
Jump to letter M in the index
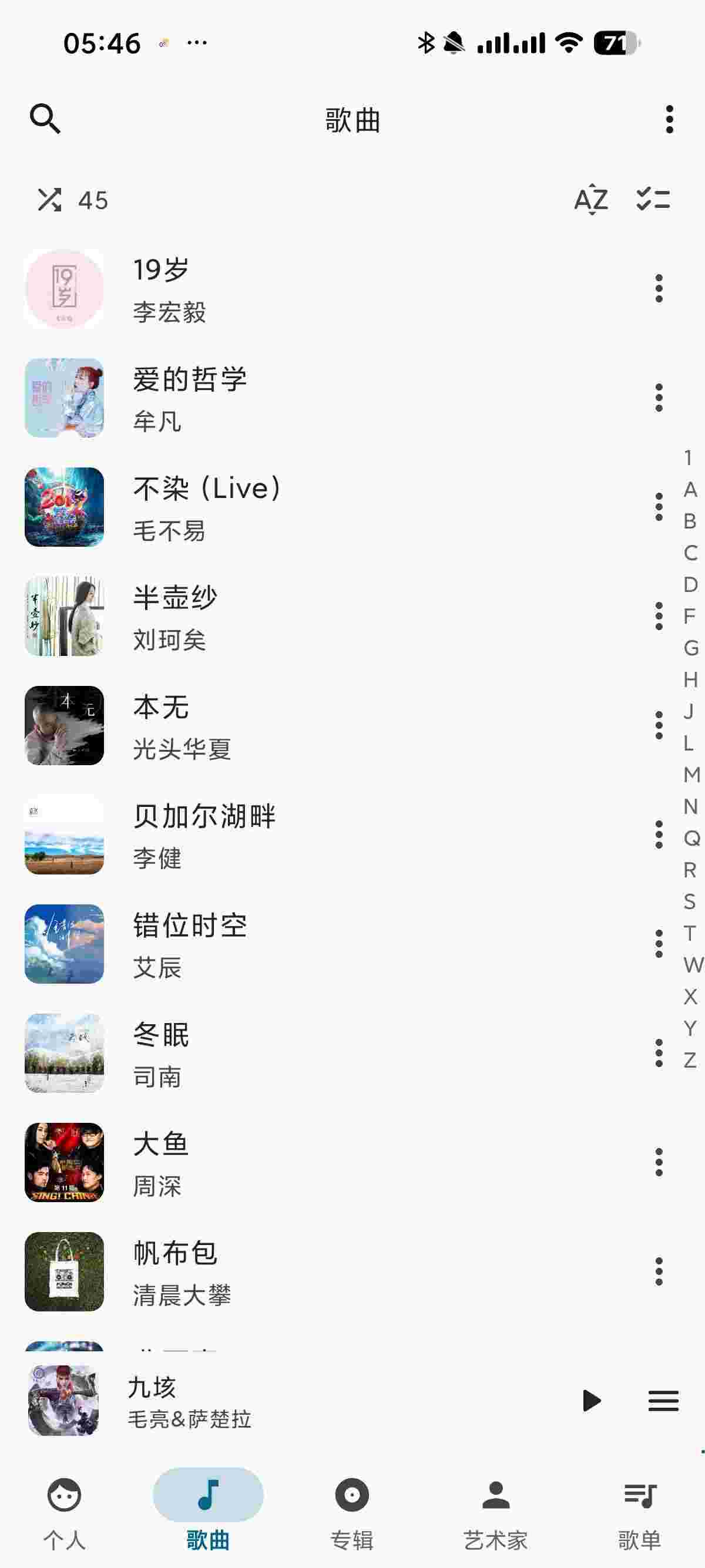(690, 775)
